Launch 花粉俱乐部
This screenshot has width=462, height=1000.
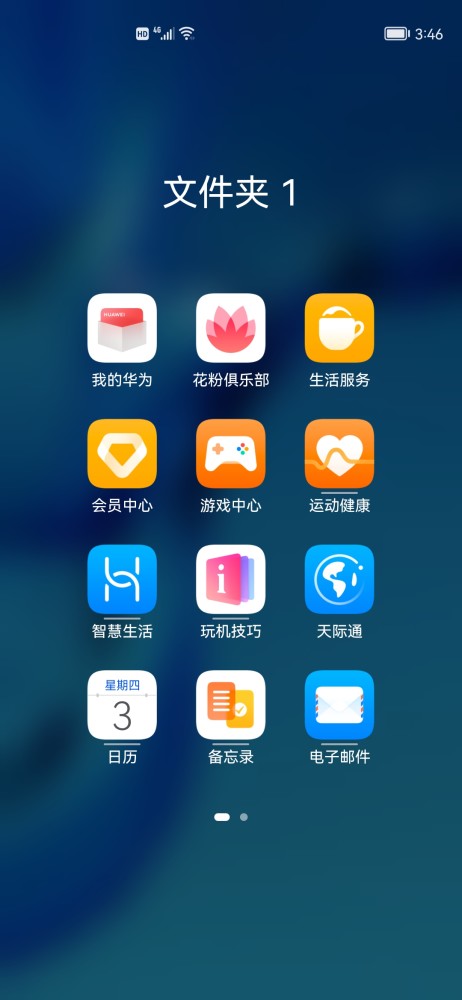pos(230,328)
